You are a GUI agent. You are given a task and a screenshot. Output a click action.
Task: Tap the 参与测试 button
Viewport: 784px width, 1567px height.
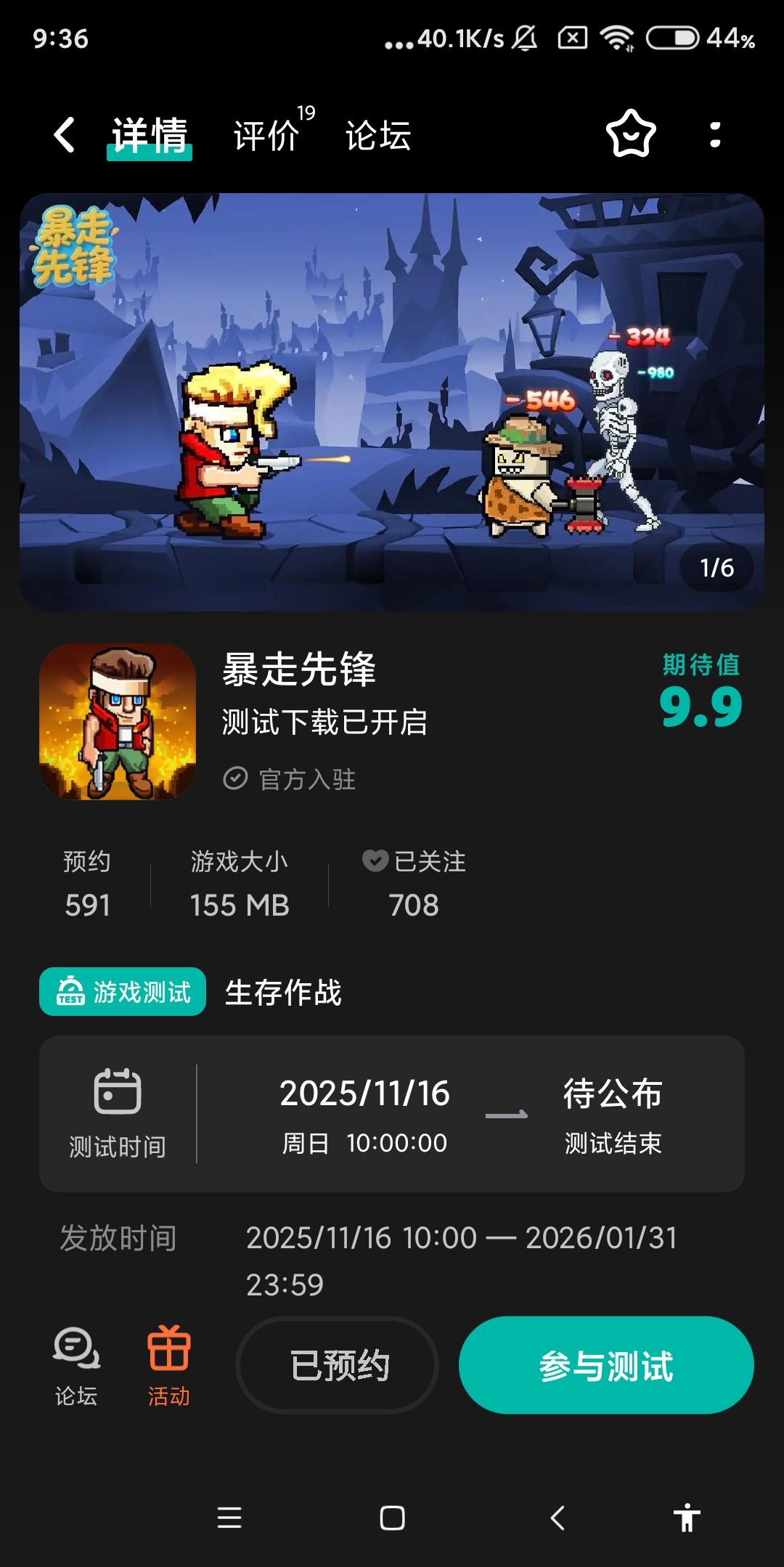[607, 1365]
